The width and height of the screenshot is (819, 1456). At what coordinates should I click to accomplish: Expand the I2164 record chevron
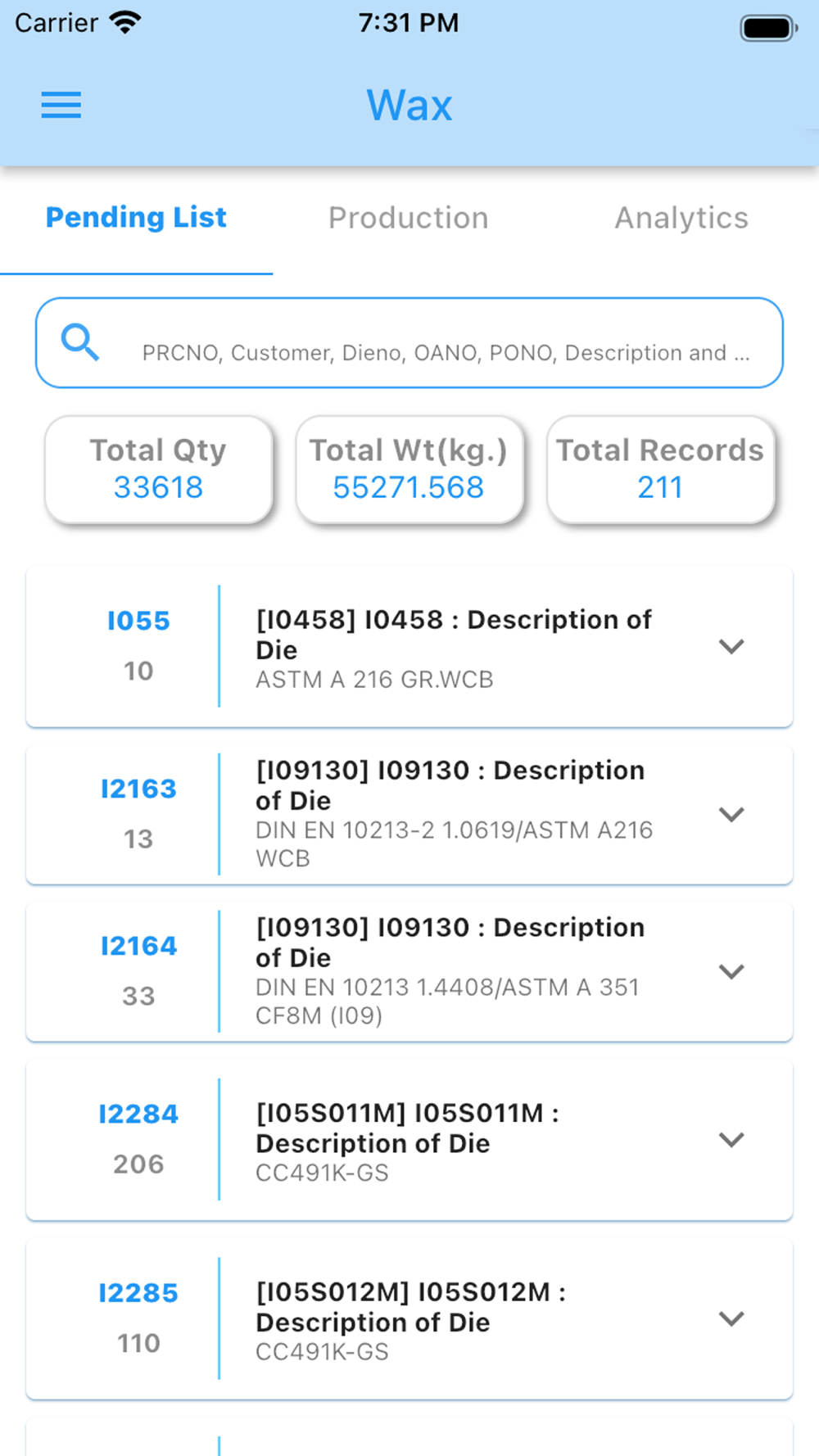[x=731, y=971]
